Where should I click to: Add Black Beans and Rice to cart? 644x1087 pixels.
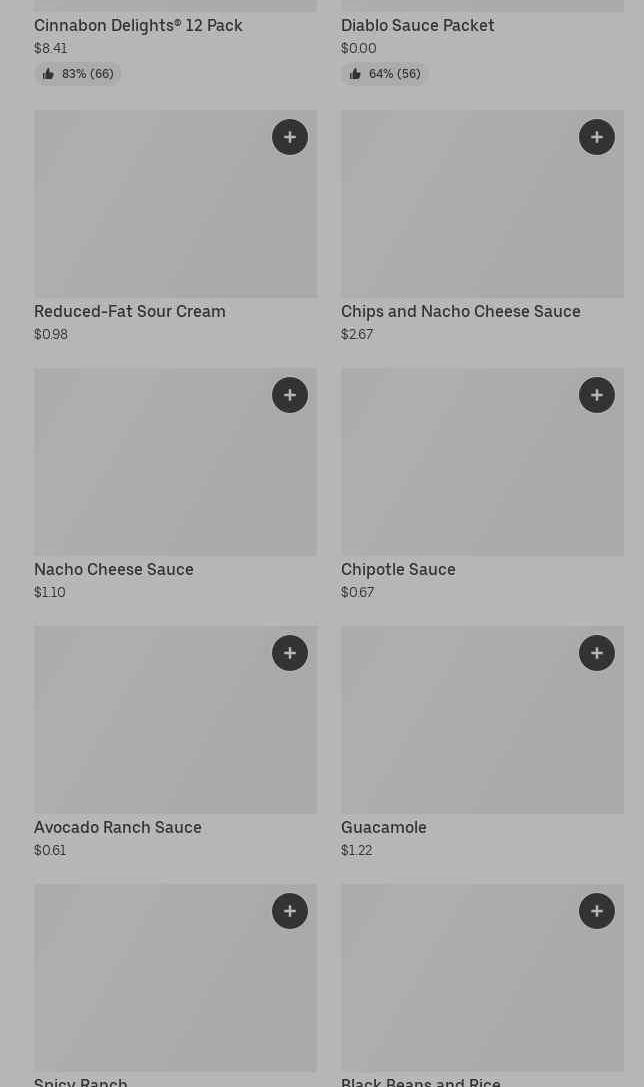(x=597, y=911)
